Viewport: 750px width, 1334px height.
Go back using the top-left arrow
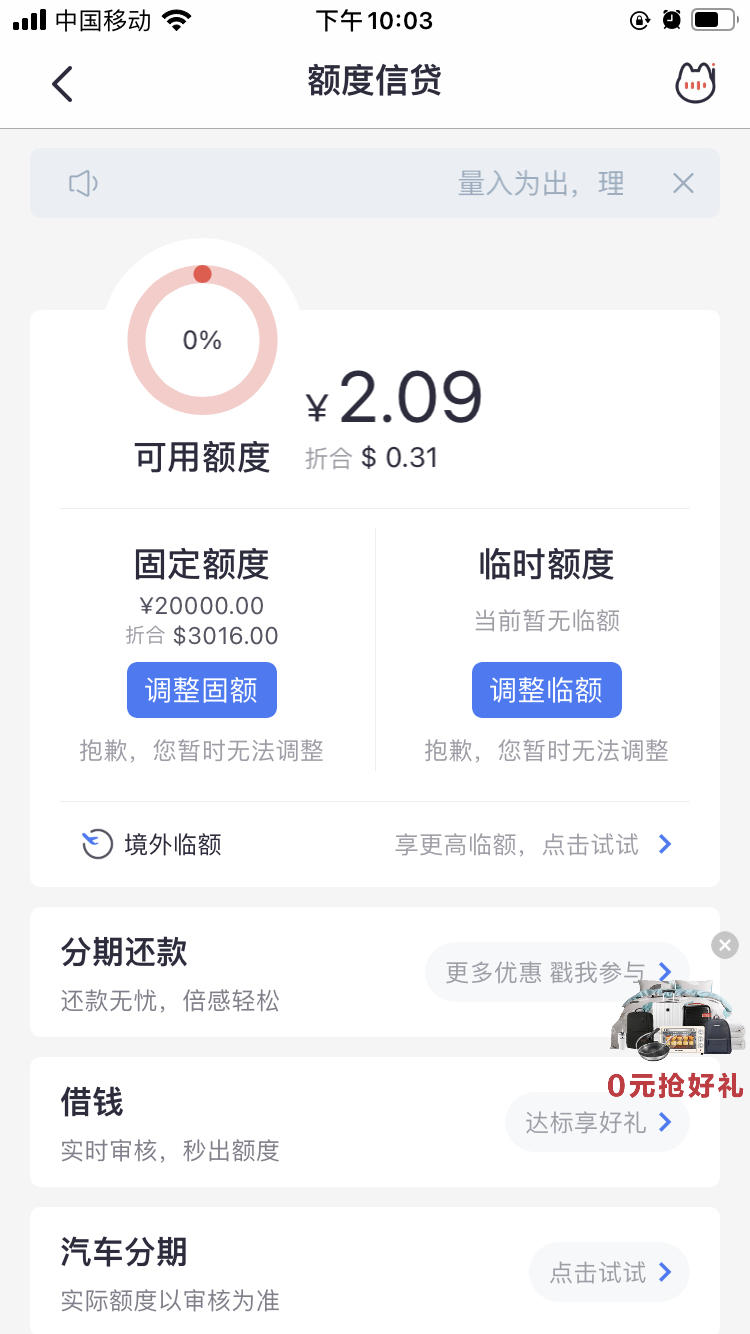[62, 84]
